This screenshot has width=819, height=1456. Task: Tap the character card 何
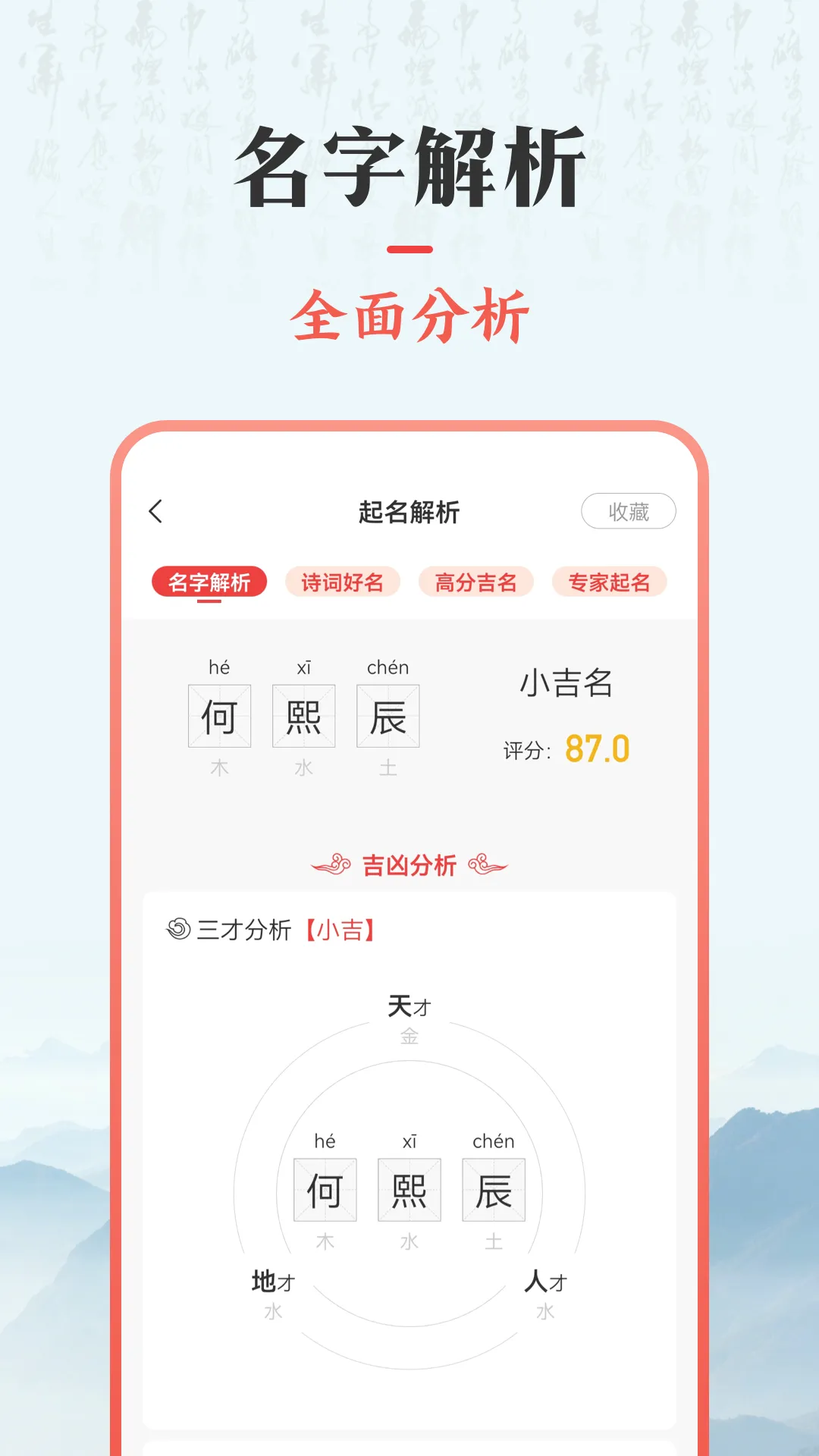point(219,716)
